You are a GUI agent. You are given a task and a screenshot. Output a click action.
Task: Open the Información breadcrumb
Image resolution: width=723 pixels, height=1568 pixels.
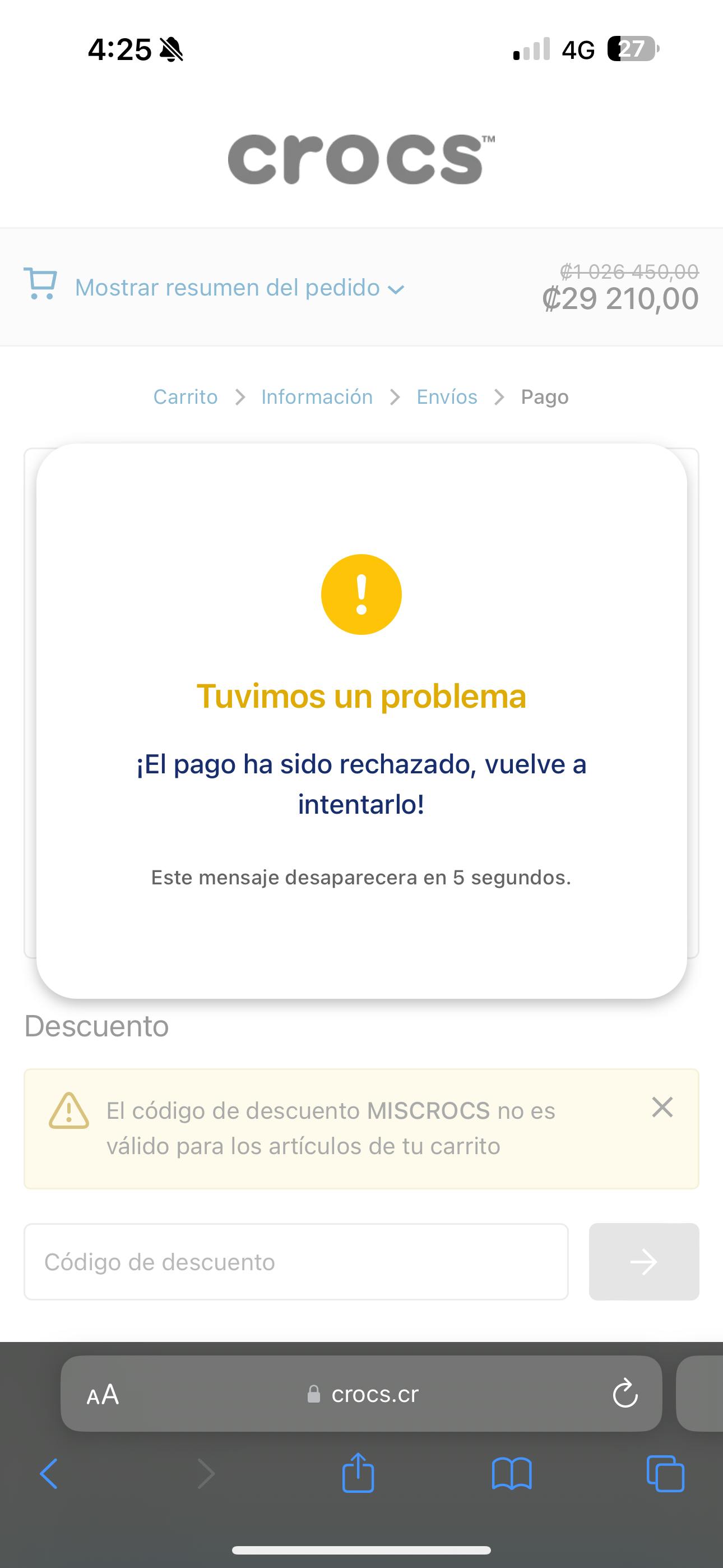[317, 397]
